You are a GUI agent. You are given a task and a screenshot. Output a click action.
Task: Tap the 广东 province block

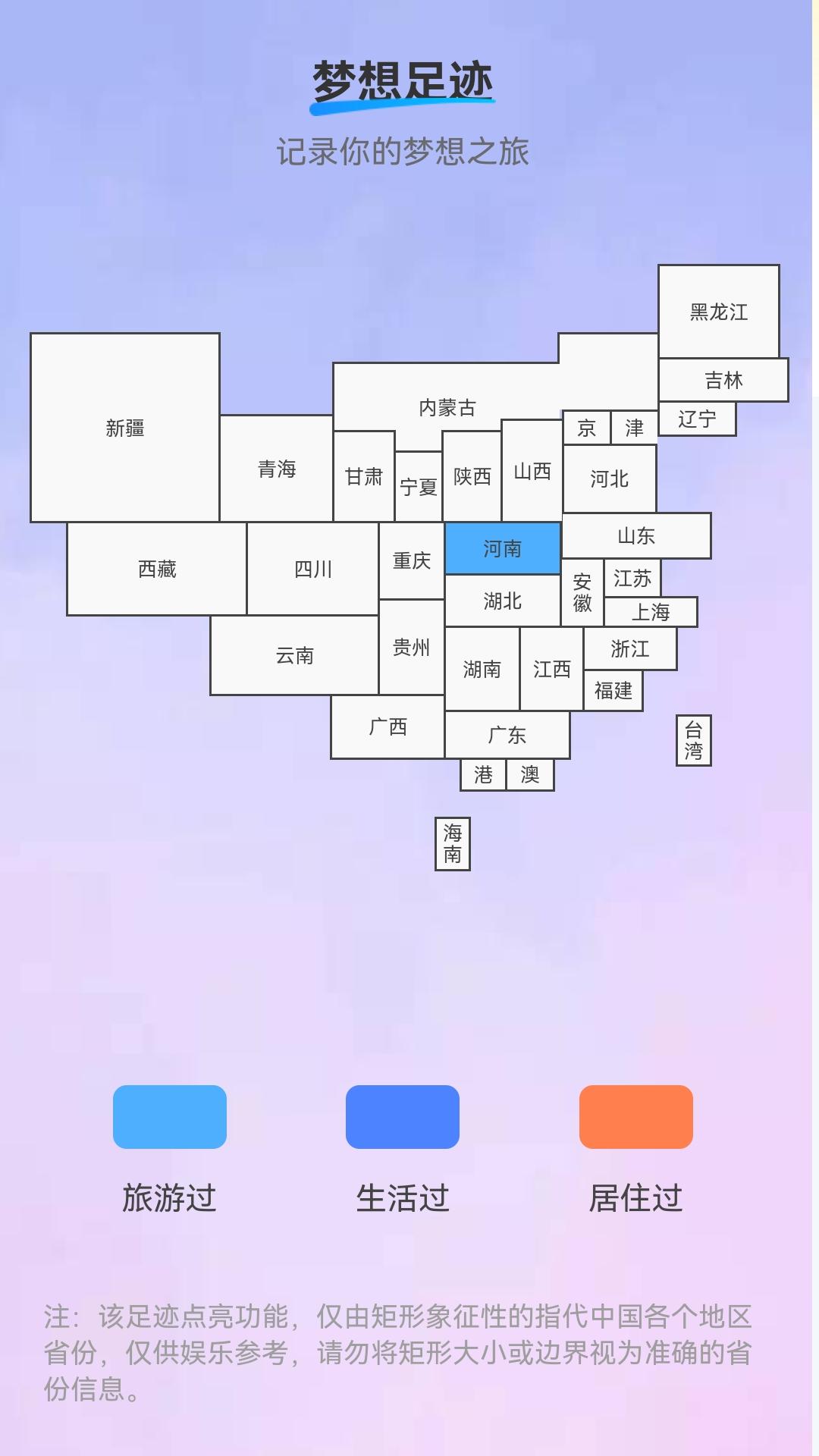pos(507,735)
